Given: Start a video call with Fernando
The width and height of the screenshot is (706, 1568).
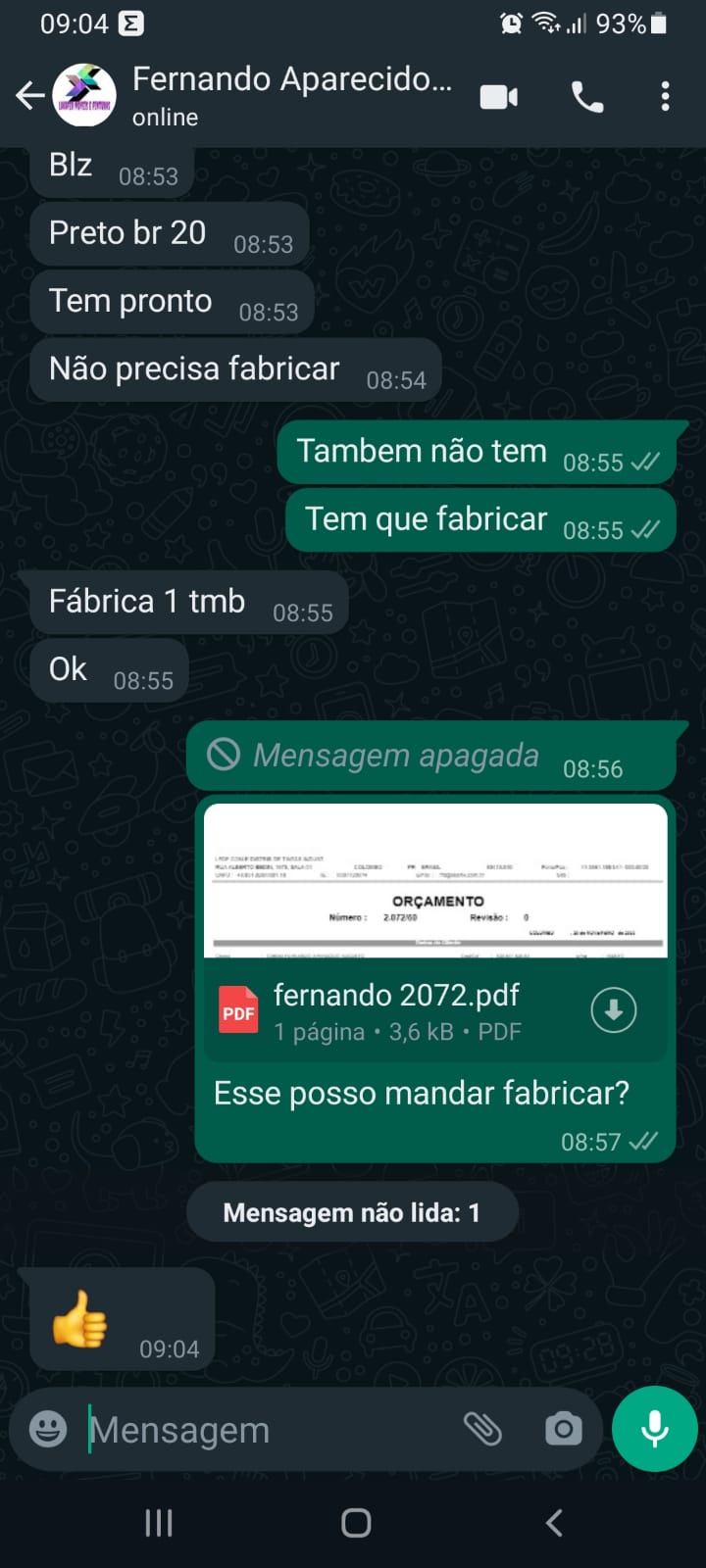Looking at the screenshot, I should pyautogui.click(x=498, y=97).
